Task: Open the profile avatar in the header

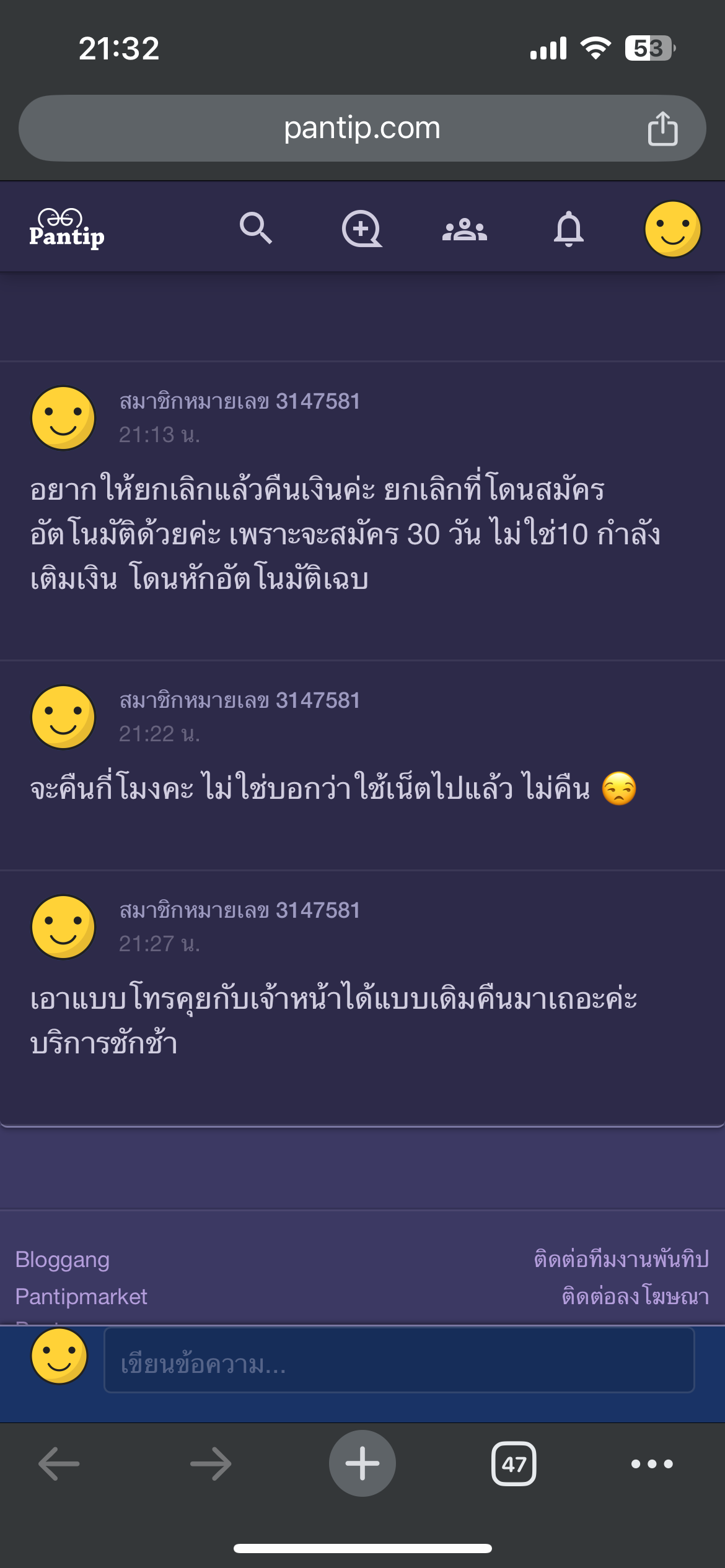Action: [x=672, y=229]
